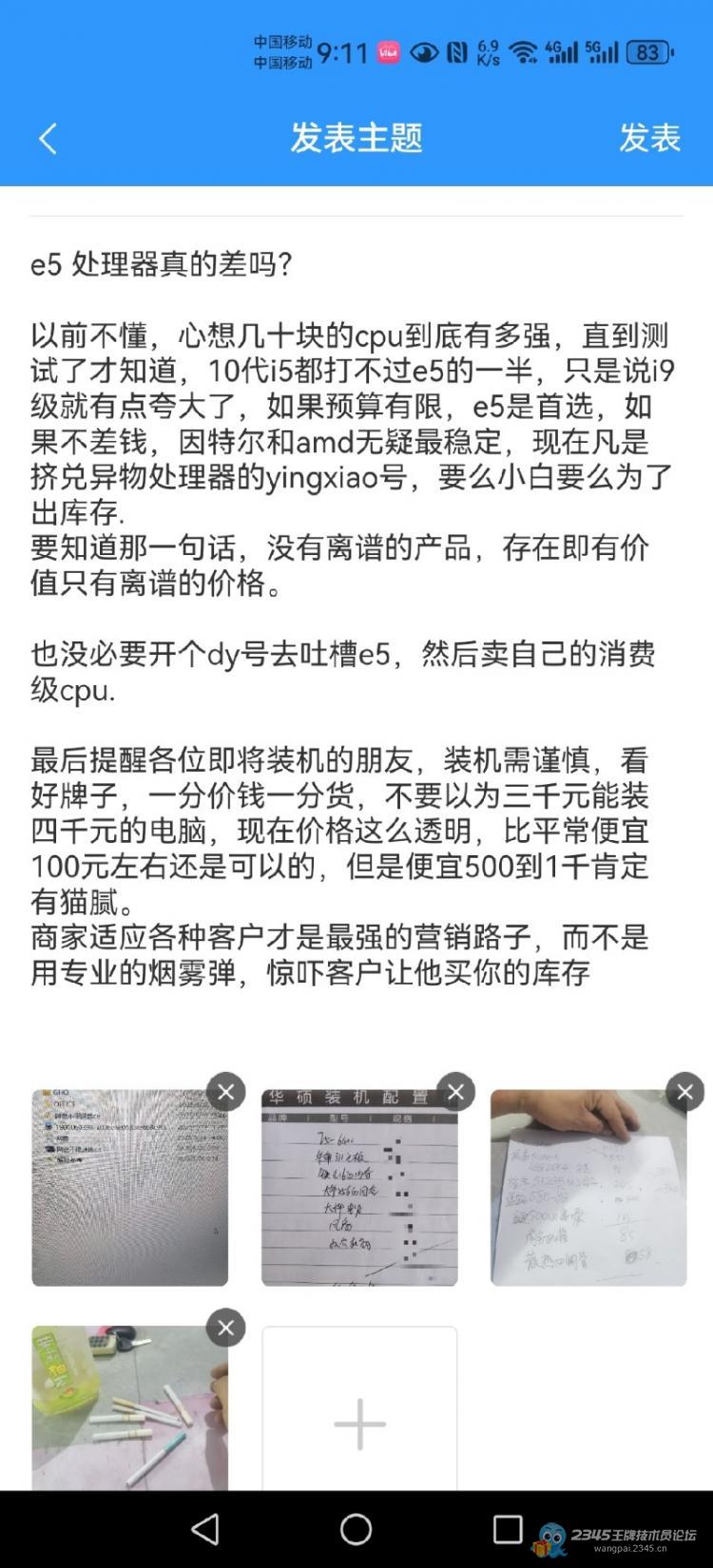Remove the computer screen photo attachment

click(x=225, y=1093)
